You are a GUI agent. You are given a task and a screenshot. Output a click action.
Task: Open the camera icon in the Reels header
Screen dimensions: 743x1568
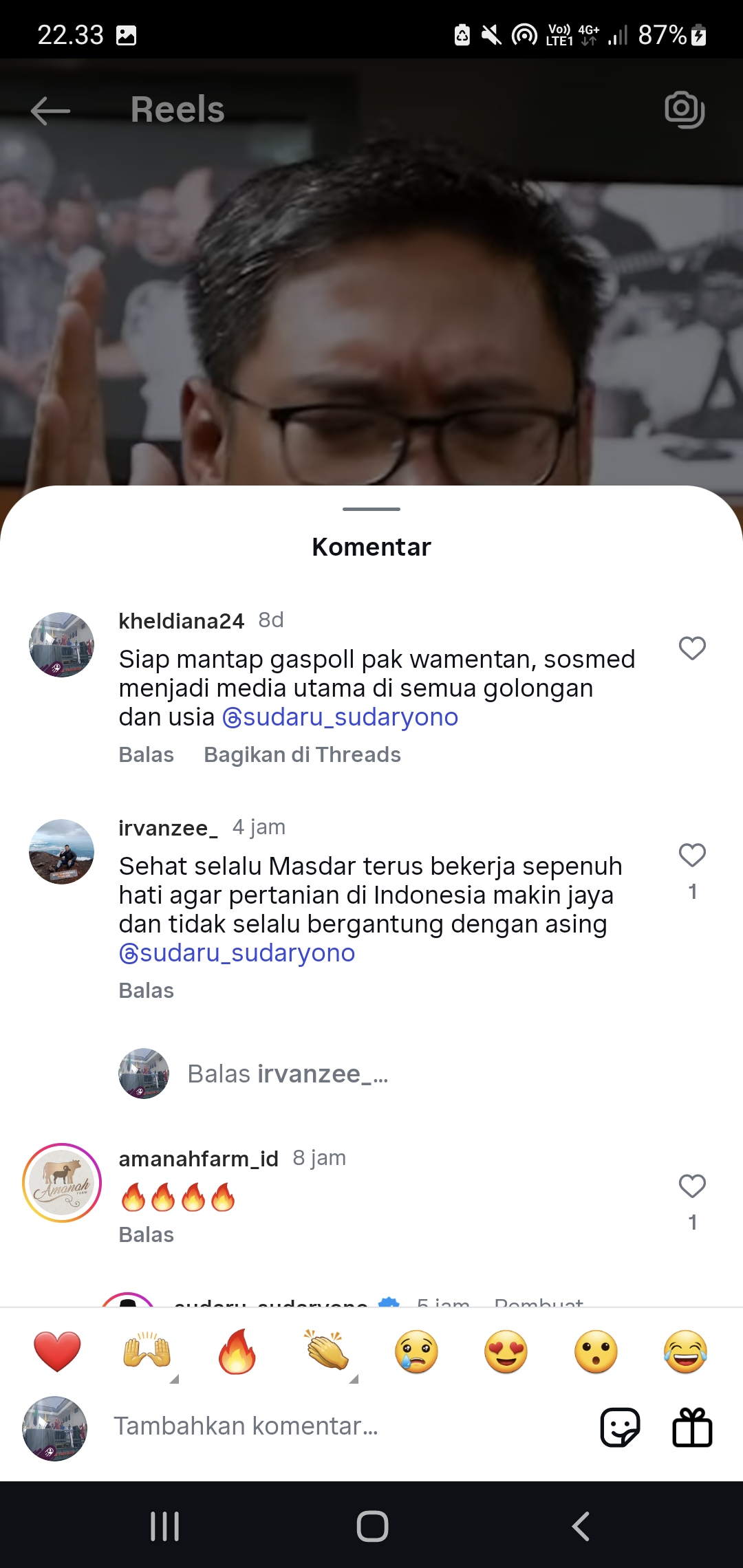click(685, 109)
